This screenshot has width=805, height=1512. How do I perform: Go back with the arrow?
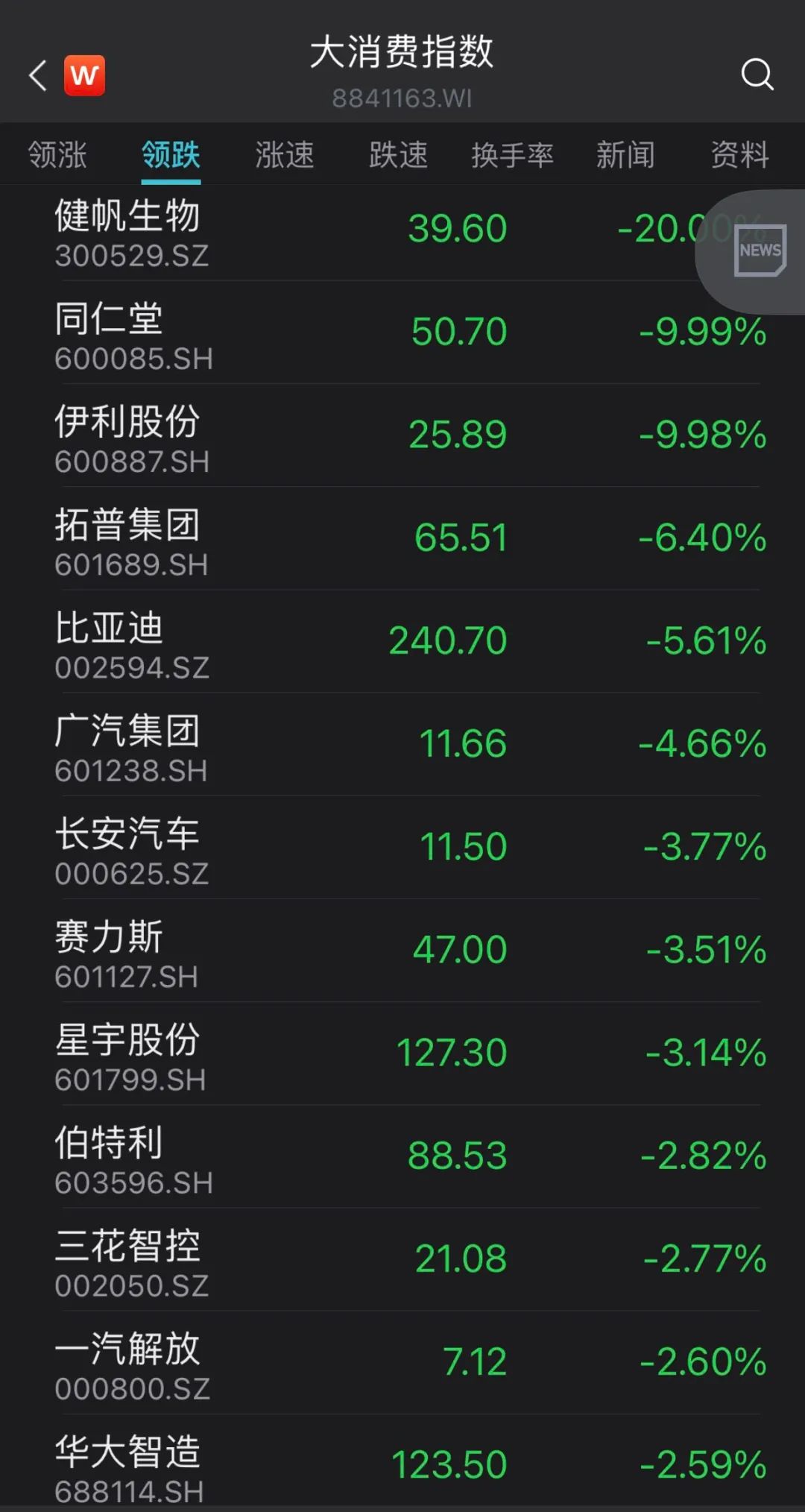[x=37, y=75]
